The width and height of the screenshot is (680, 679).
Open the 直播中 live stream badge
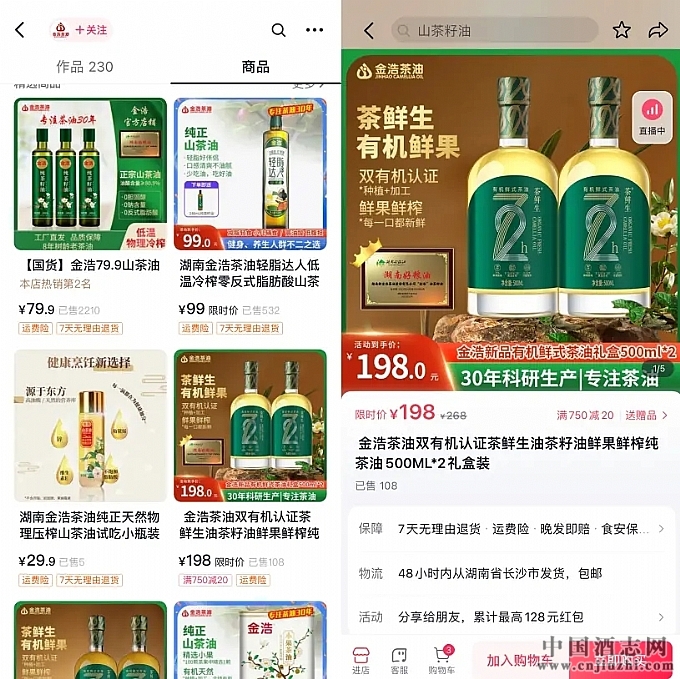click(x=651, y=116)
